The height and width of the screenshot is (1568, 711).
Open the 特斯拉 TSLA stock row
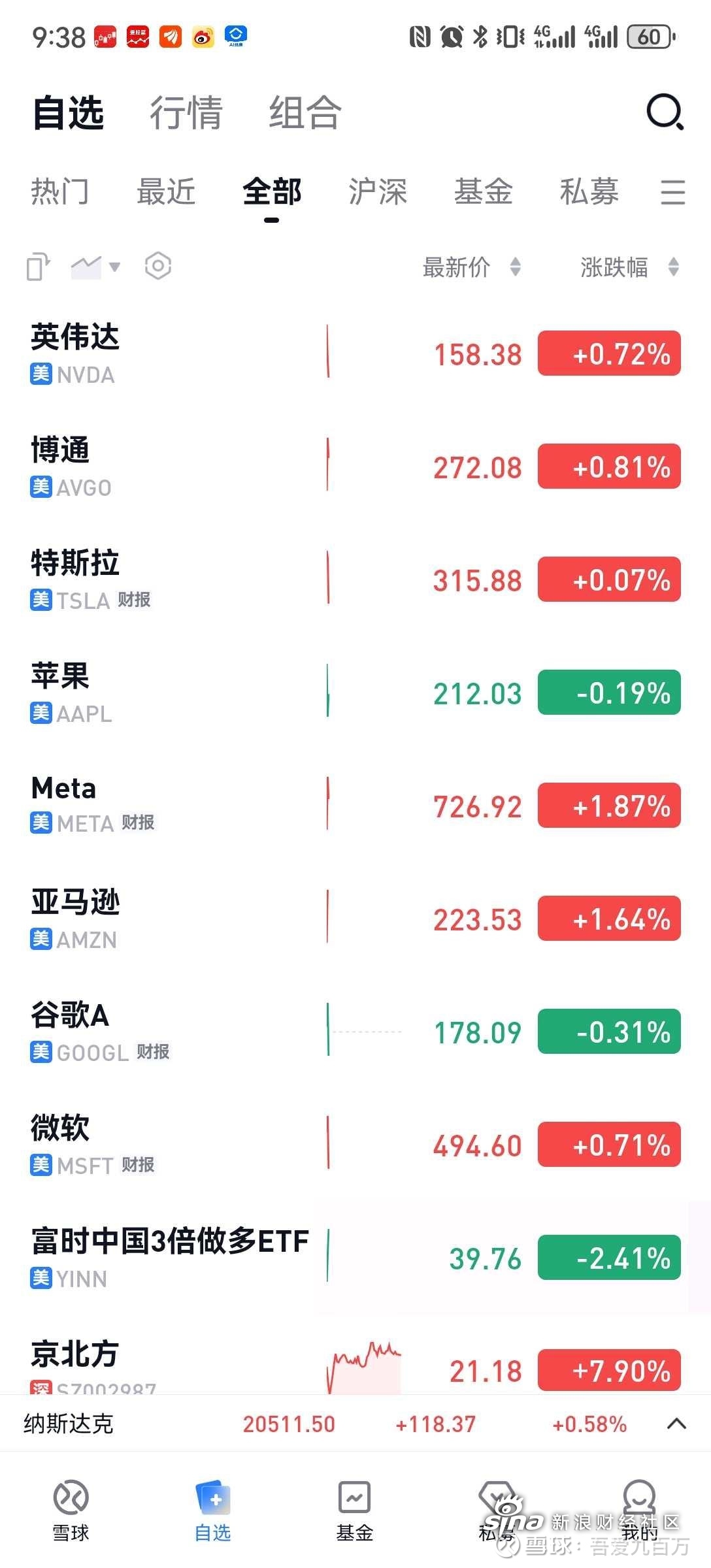(x=355, y=580)
